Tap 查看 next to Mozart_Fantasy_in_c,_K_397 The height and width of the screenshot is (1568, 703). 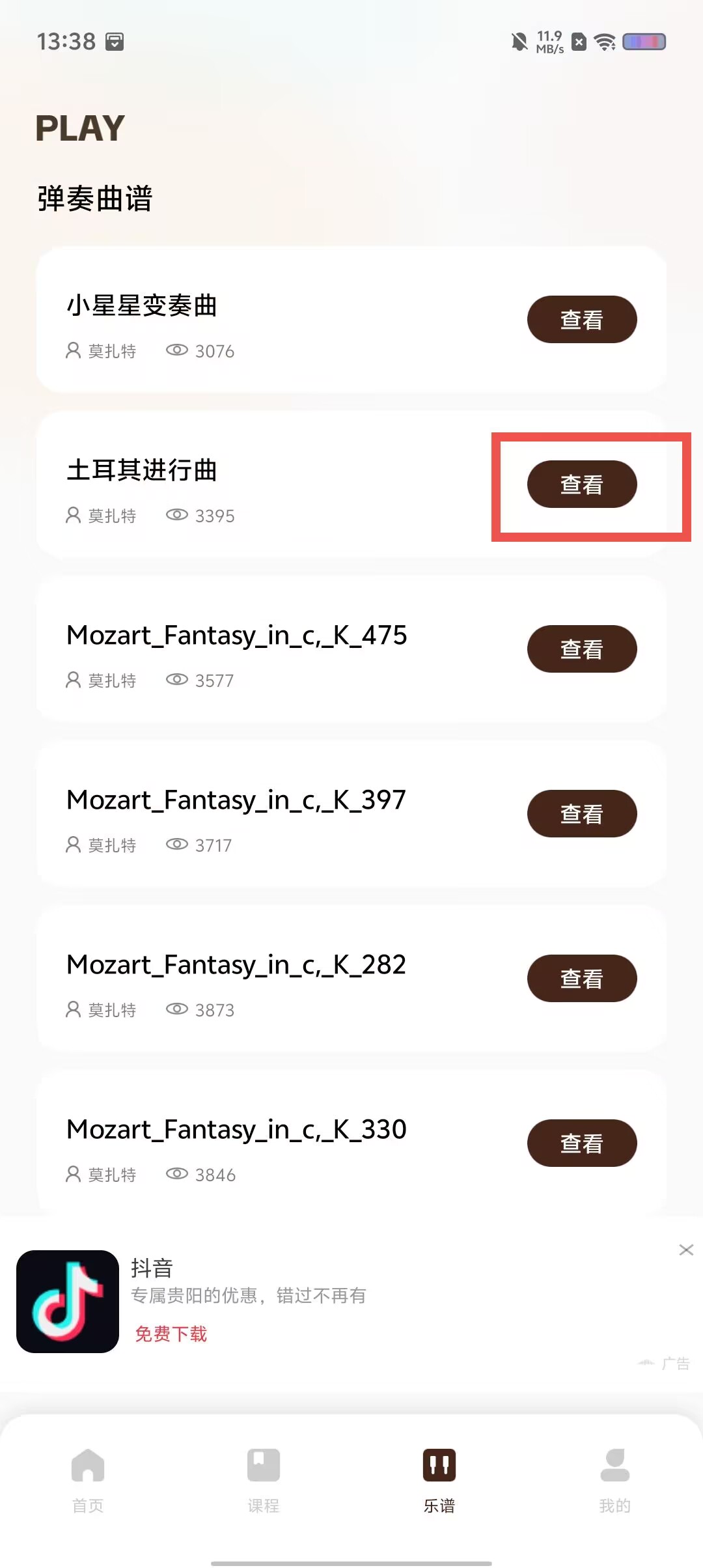pyautogui.click(x=582, y=814)
